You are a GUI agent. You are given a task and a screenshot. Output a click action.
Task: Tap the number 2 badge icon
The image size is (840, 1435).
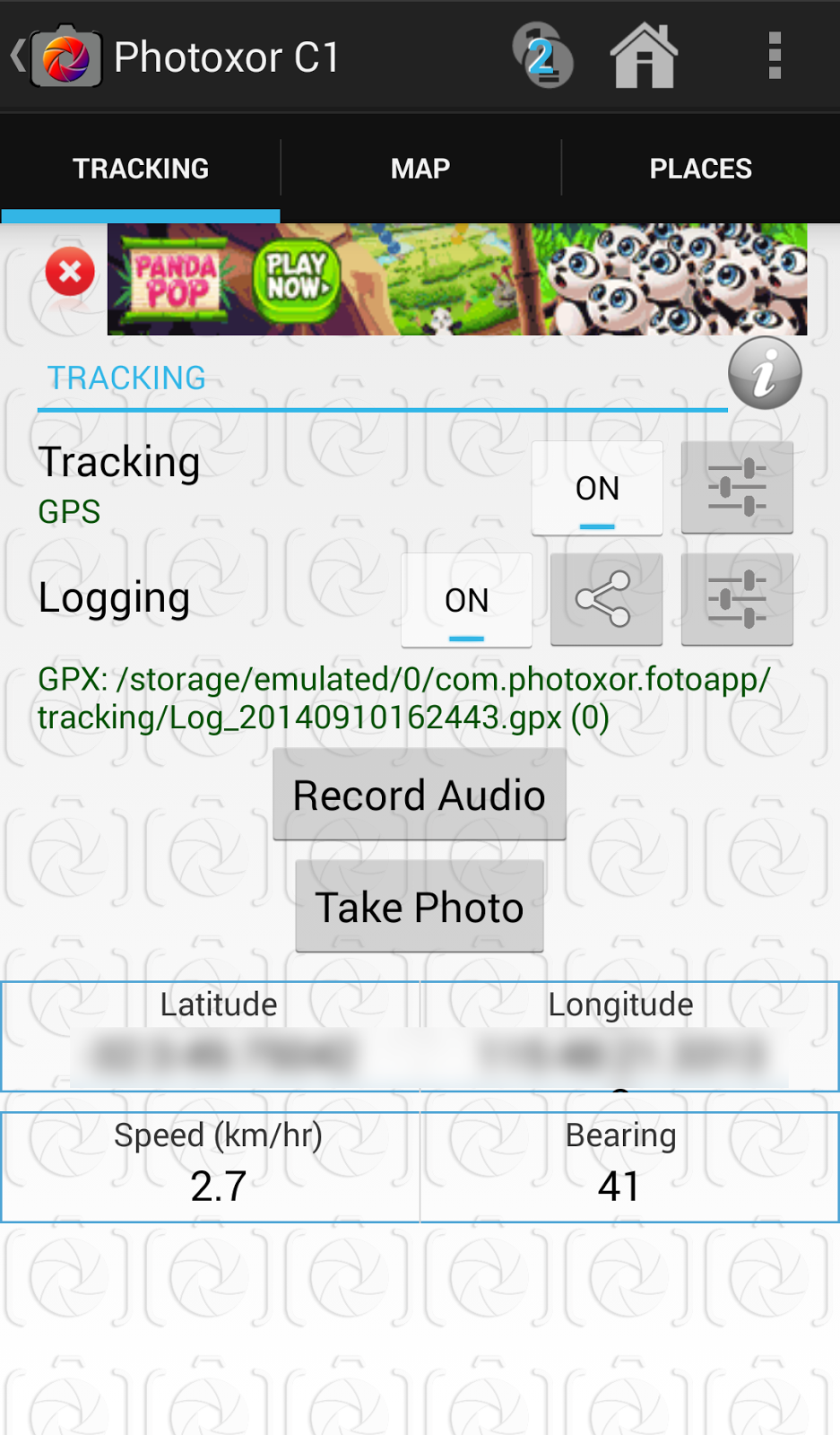pyautogui.click(x=542, y=57)
